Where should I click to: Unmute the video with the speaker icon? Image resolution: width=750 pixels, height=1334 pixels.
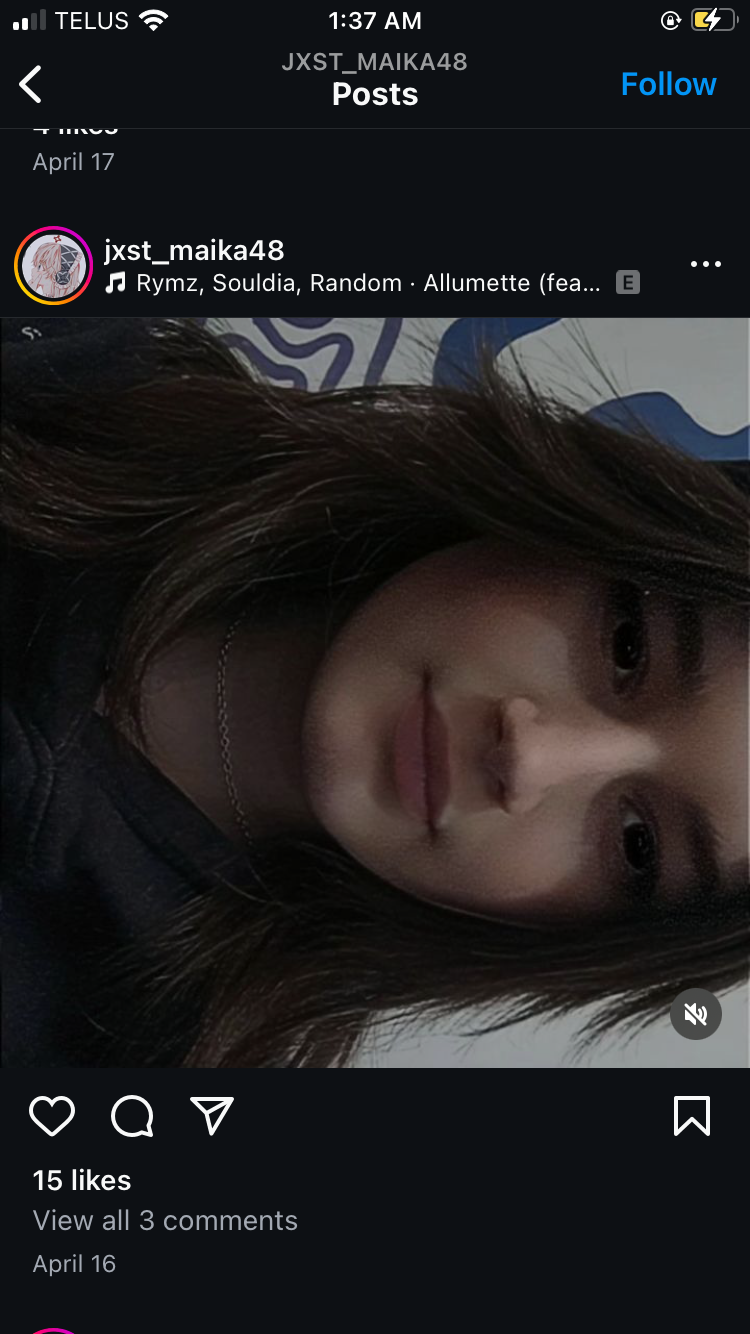pyautogui.click(x=695, y=1014)
